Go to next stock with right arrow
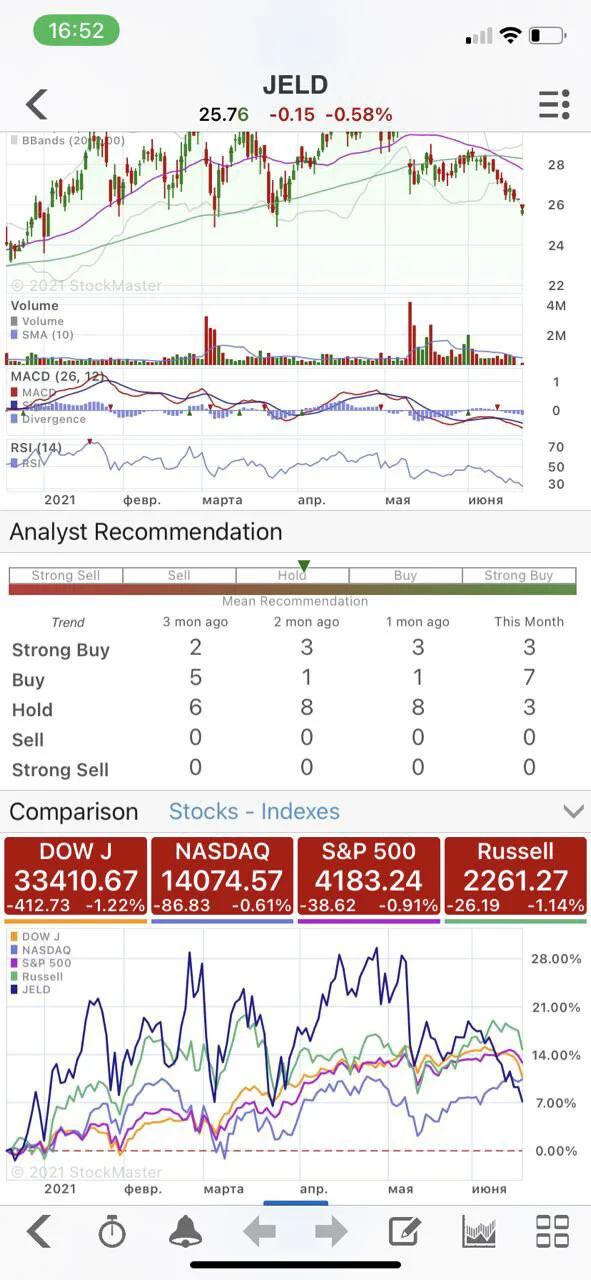The height and width of the screenshot is (1280, 591). [x=331, y=1232]
